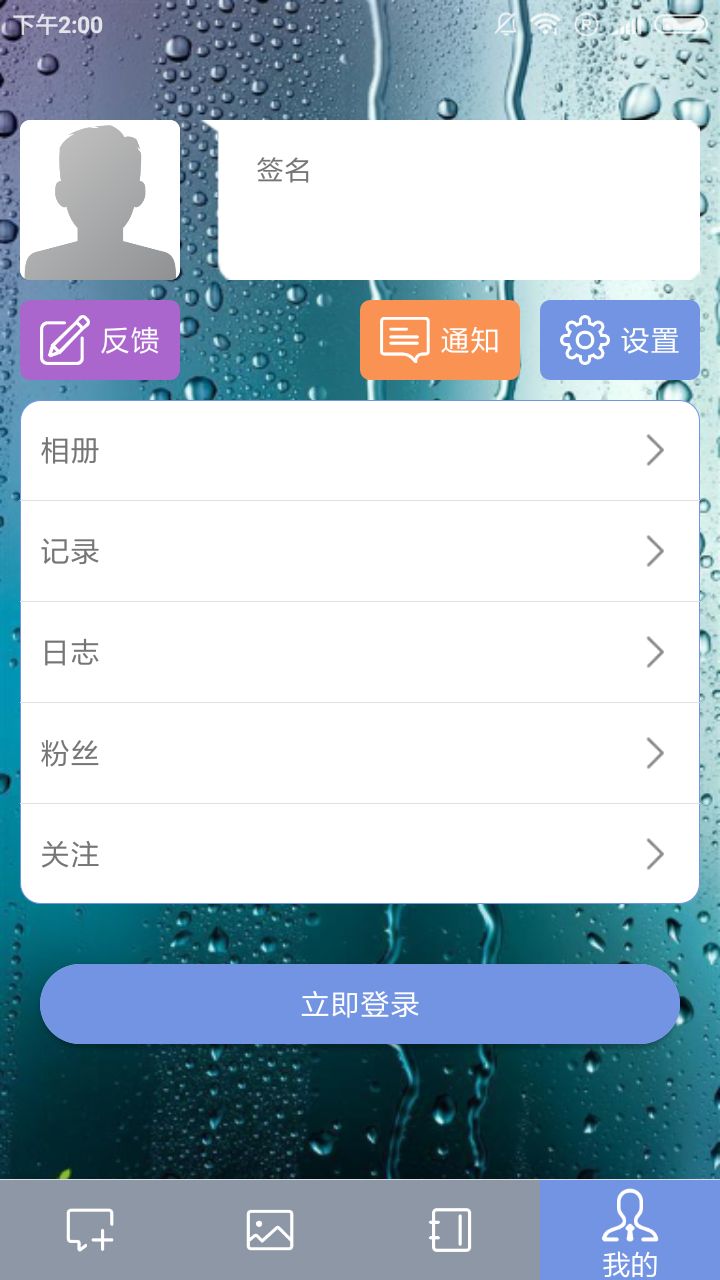Switch to the new message tab
This screenshot has height=1280, width=720.
point(90,1230)
